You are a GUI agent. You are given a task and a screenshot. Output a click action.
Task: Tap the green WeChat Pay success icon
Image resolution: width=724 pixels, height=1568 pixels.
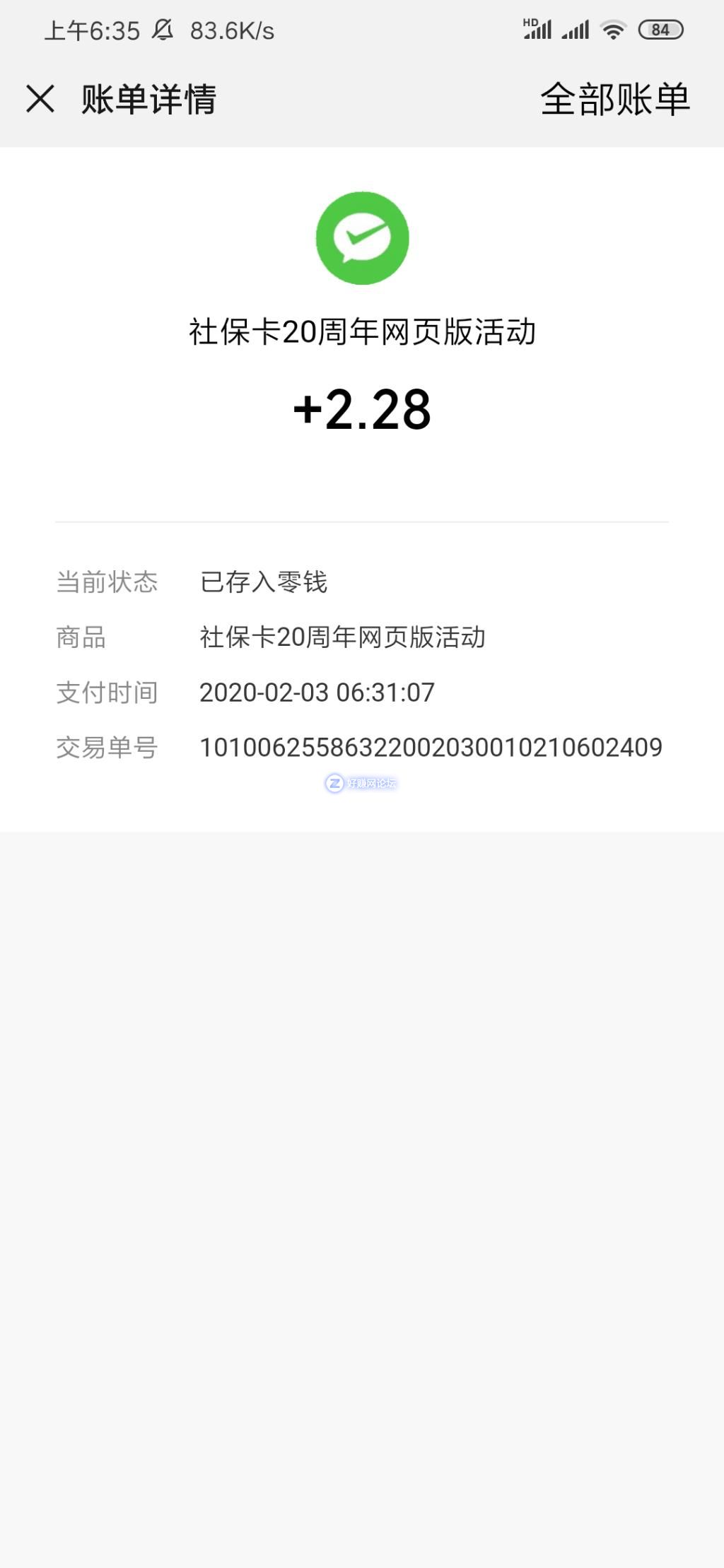click(362, 238)
